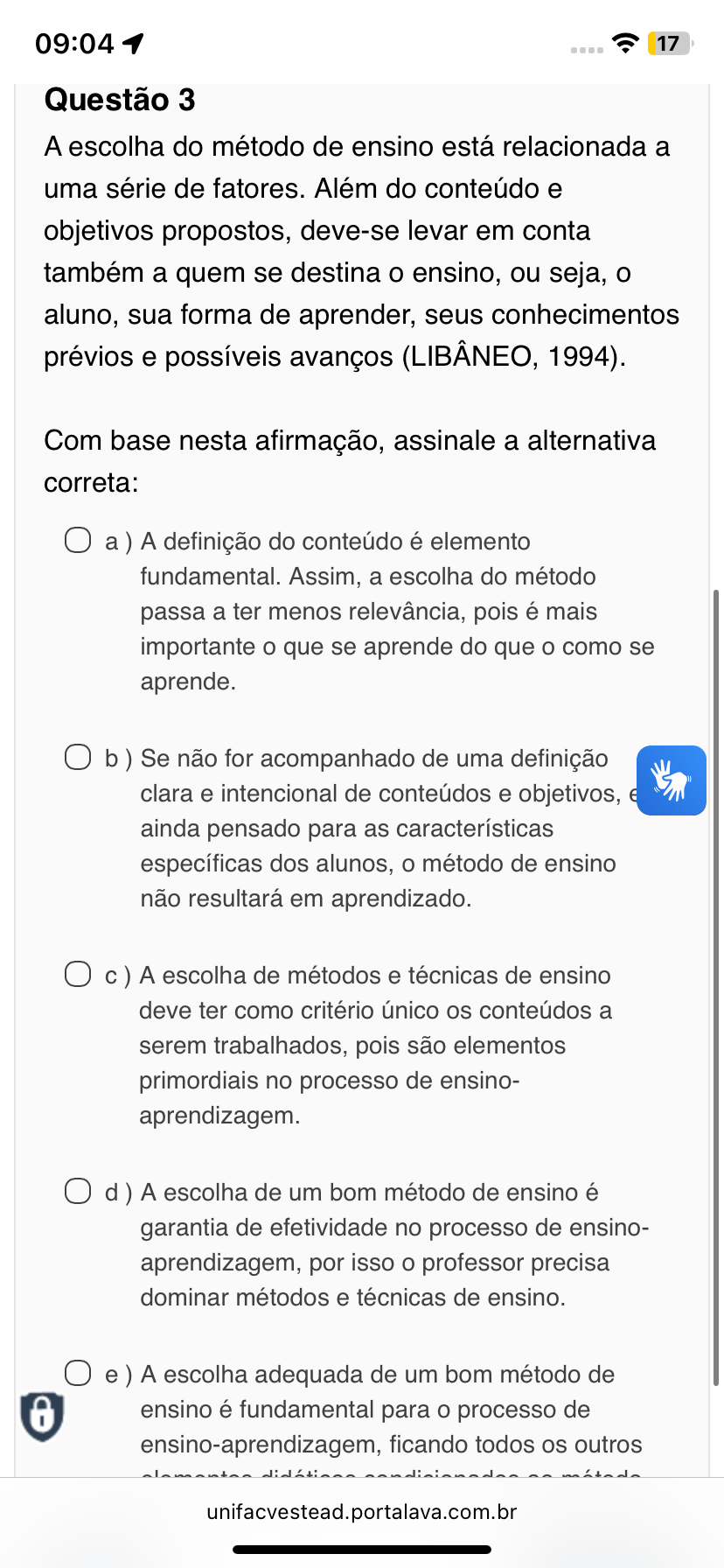Pick alternative d radio button
This screenshot has height=1568, width=724.
(78, 1192)
